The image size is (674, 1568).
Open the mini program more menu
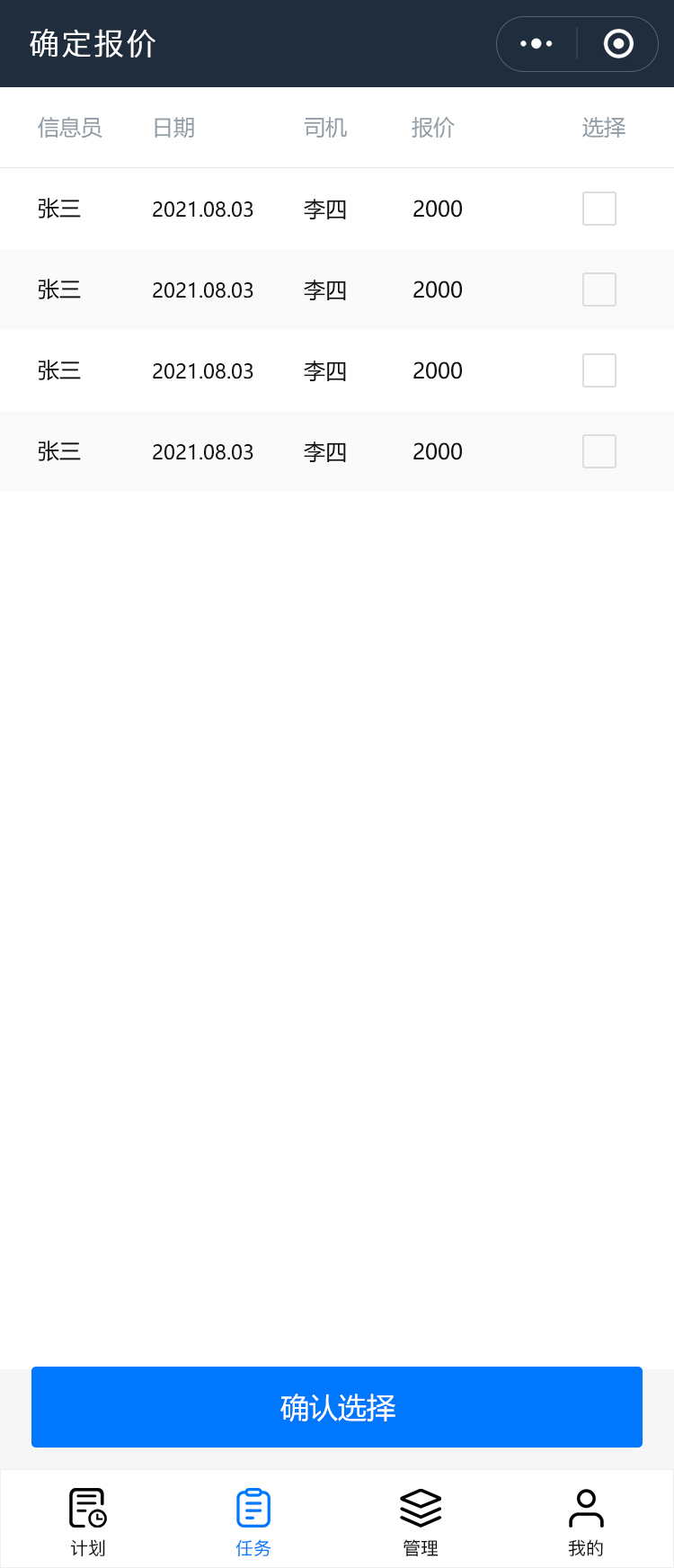[x=537, y=44]
